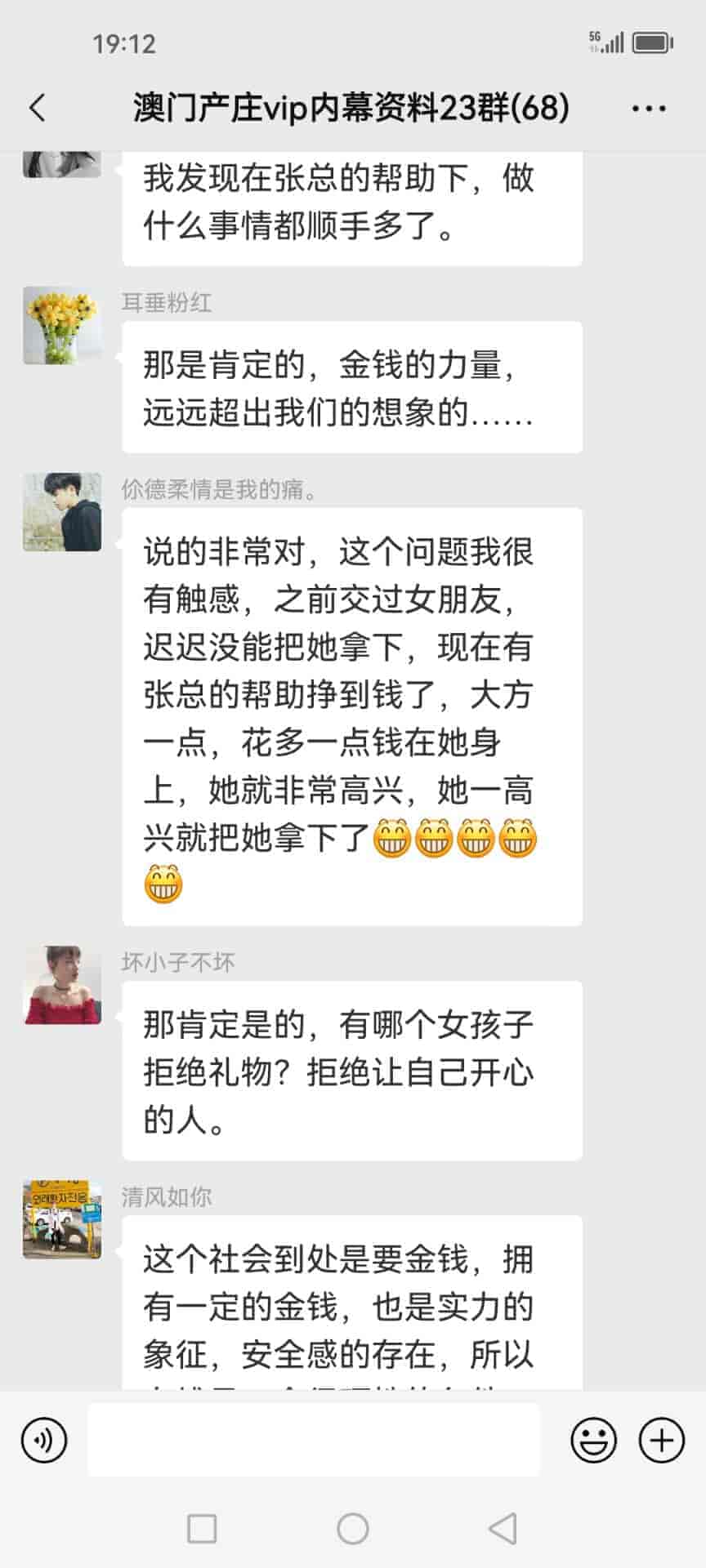This screenshot has width=706, height=1568.
Task: View 你德柔情是我的痛's avatar profile
Action: (62, 512)
